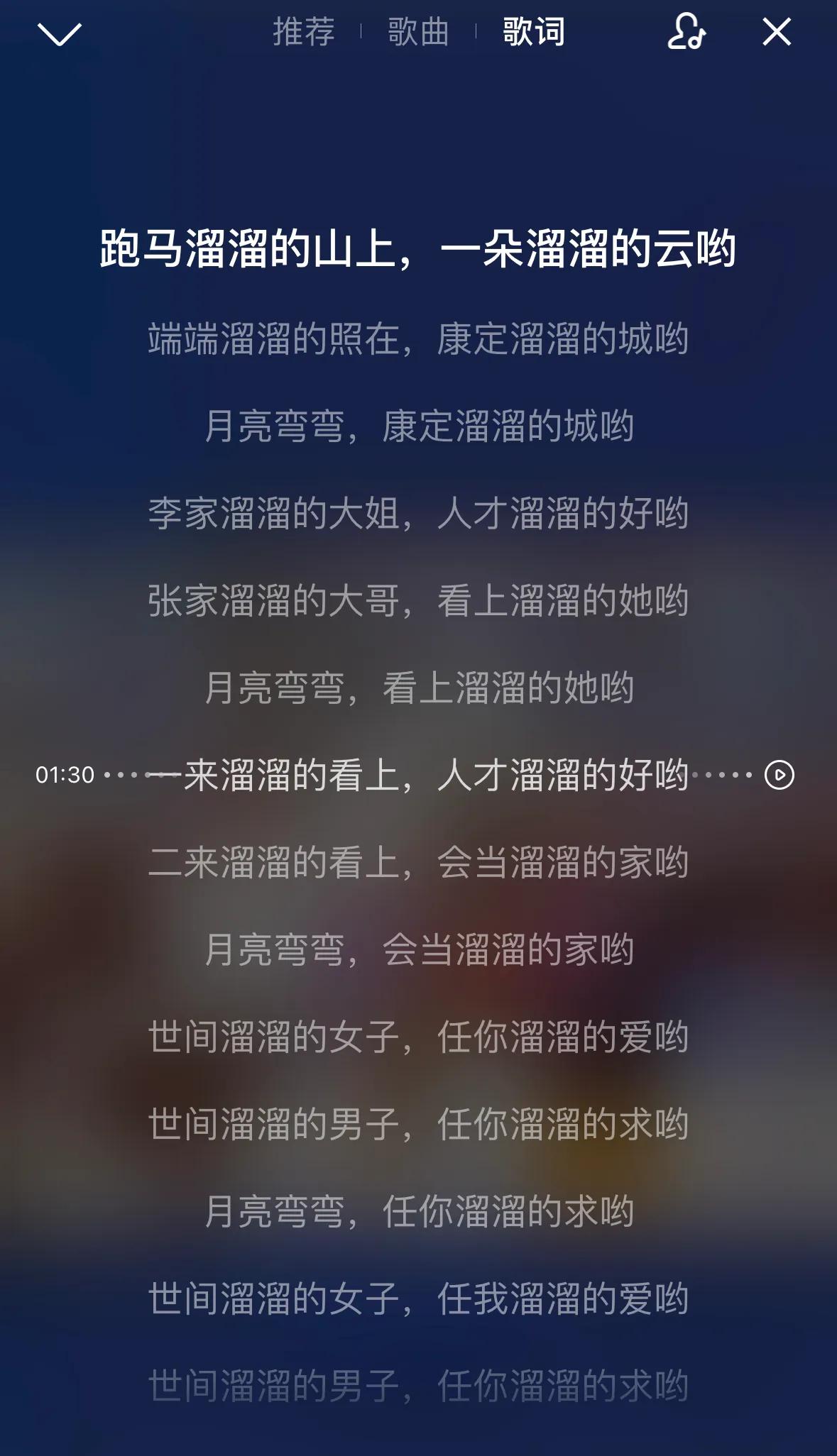
Task: Switch to the 歌曲 tab
Action: (418, 33)
